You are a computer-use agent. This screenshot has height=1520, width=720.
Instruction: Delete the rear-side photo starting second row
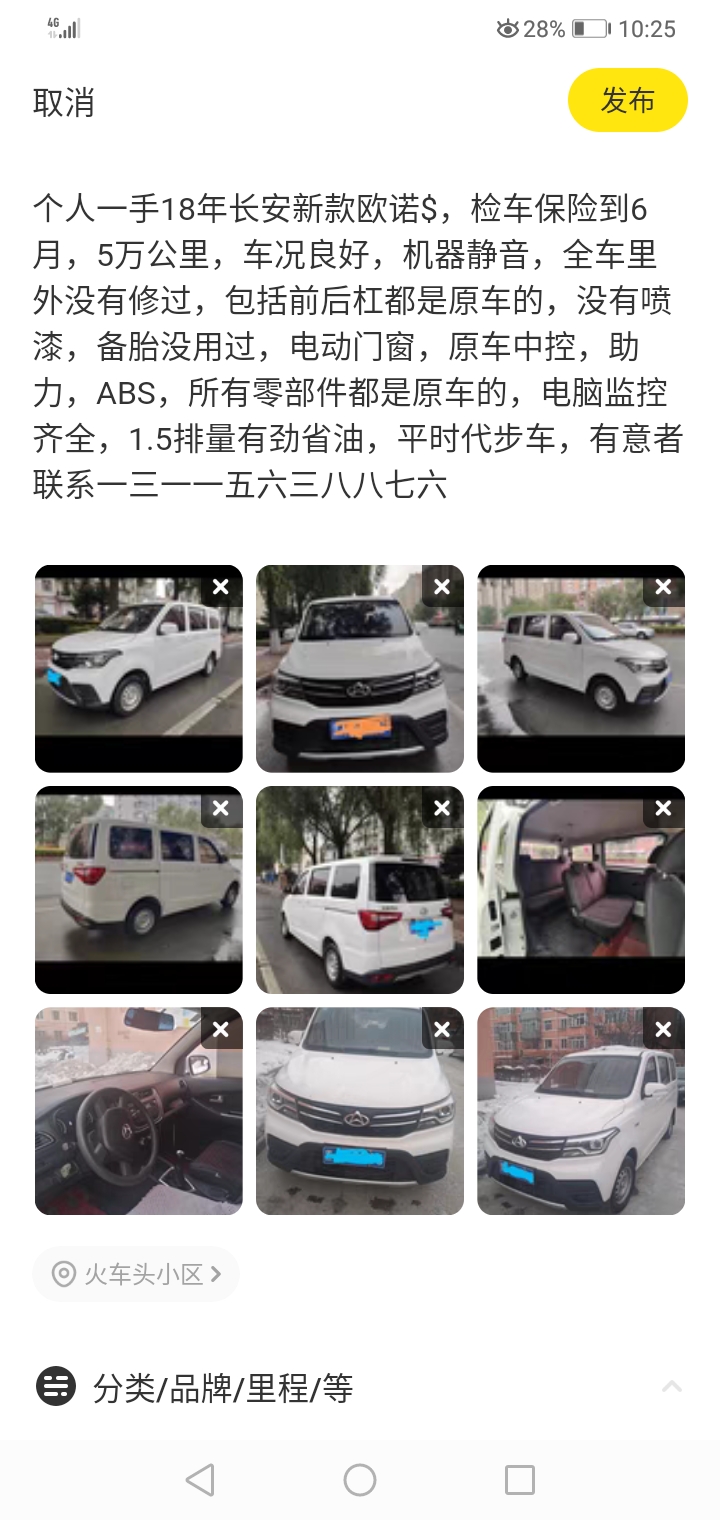pyautogui.click(x=221, y=808)
